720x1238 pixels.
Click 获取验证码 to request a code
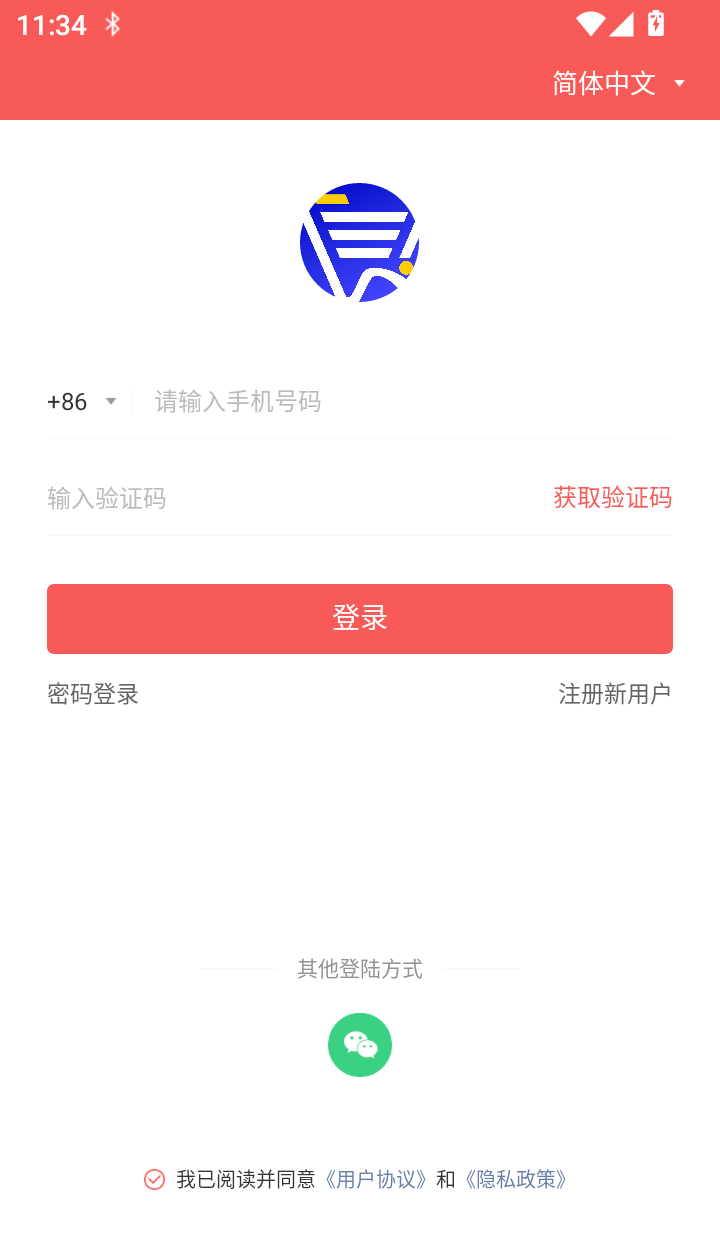[x=611, y=498]
